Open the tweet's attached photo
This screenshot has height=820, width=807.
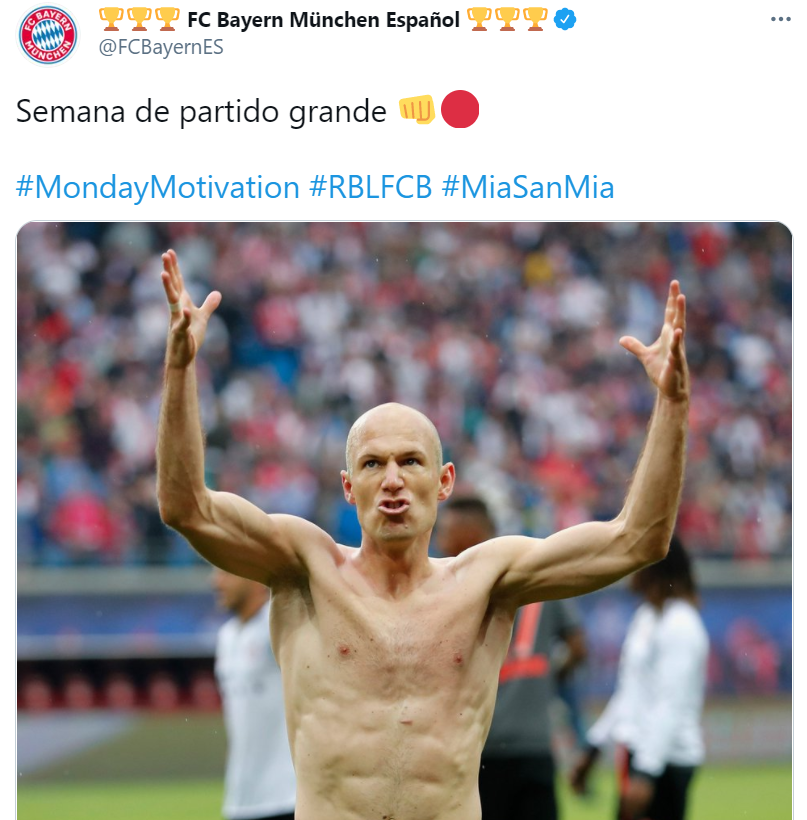pyautogui.click(x=404, y=520)
